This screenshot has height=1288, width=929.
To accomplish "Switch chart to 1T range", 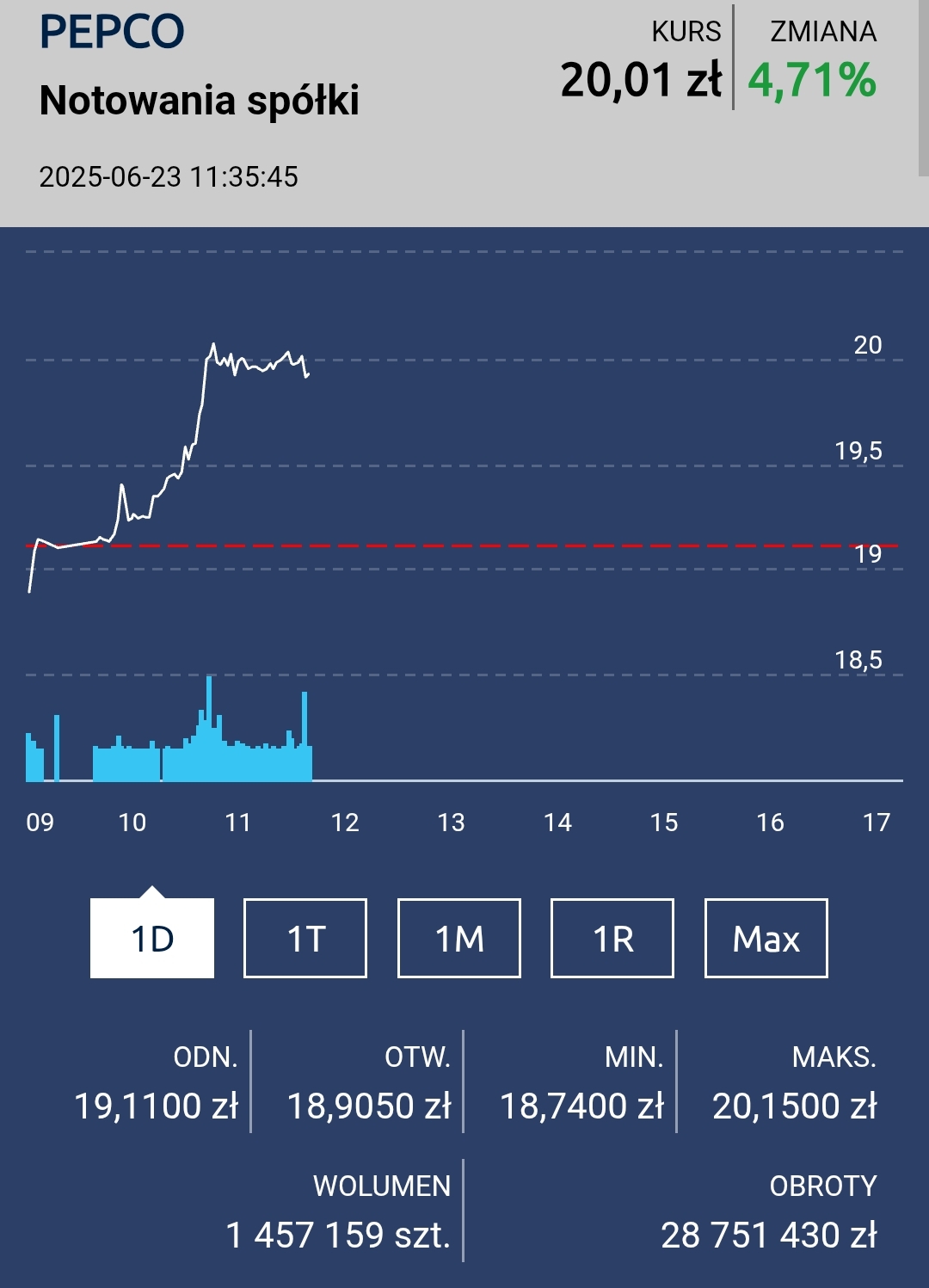I will pyautogui.click(x=305, y=938).
